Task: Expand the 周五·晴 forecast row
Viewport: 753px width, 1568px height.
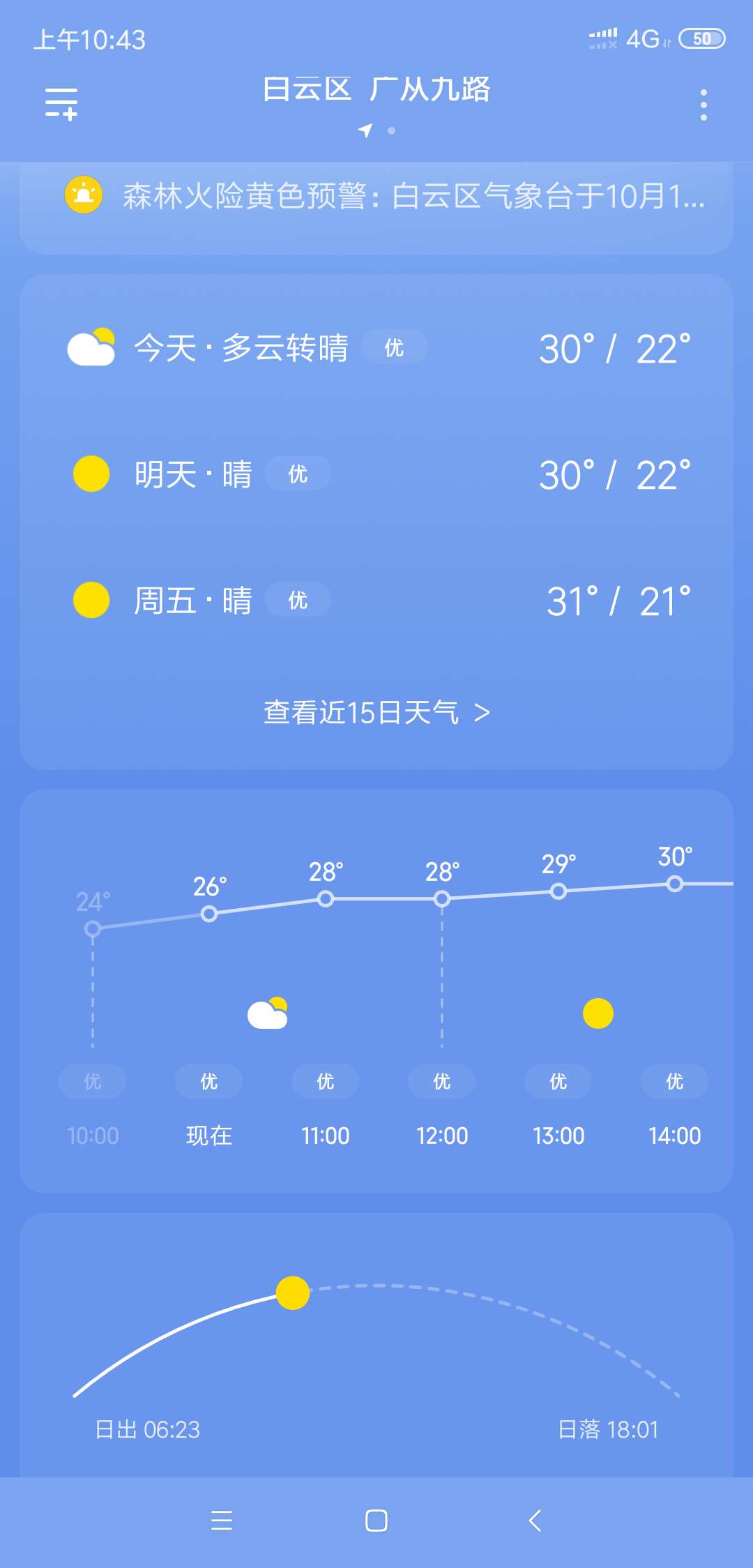Action: pos(376,599)
